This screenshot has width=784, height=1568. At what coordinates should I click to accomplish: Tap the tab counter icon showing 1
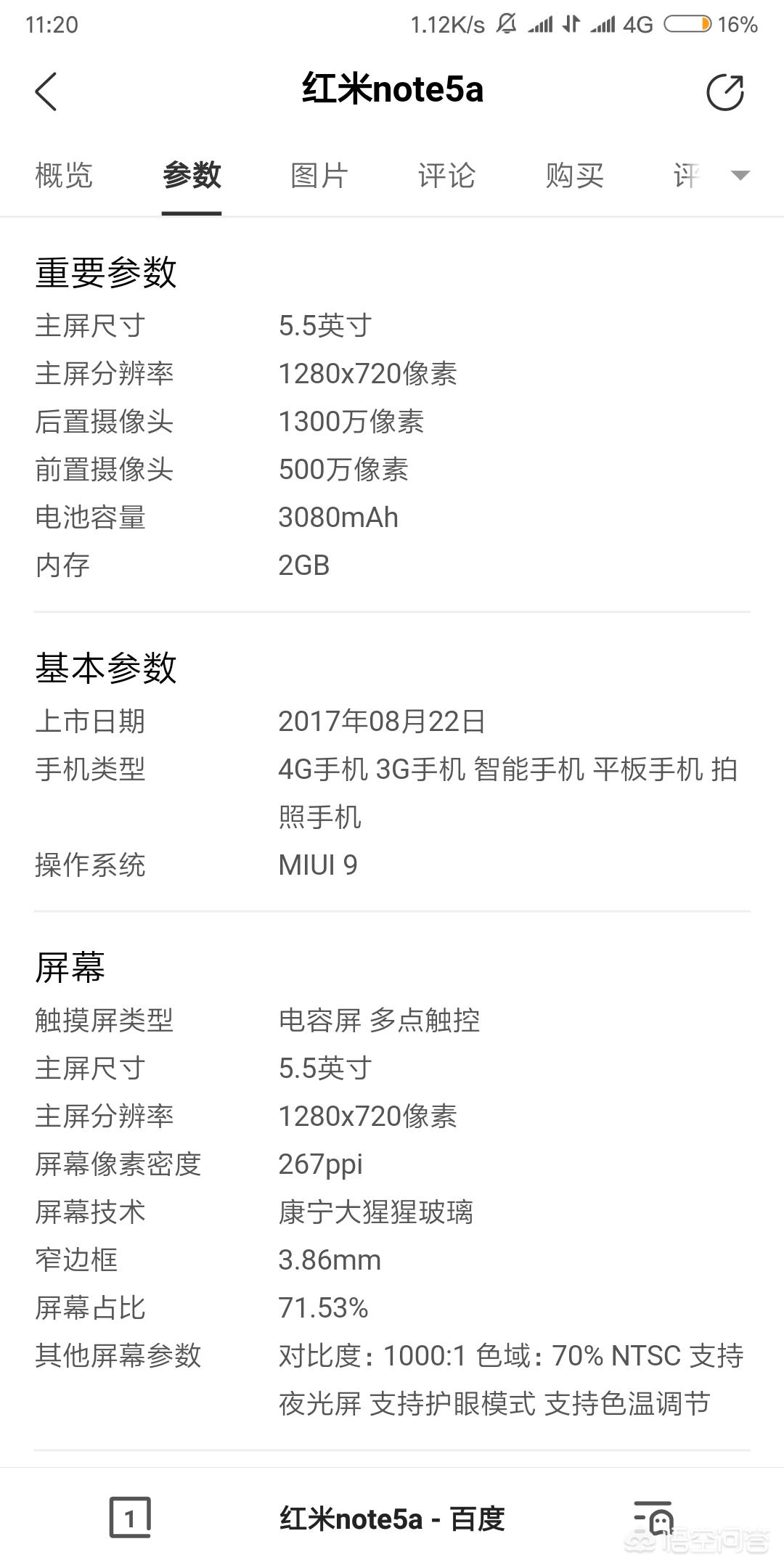131,1517
